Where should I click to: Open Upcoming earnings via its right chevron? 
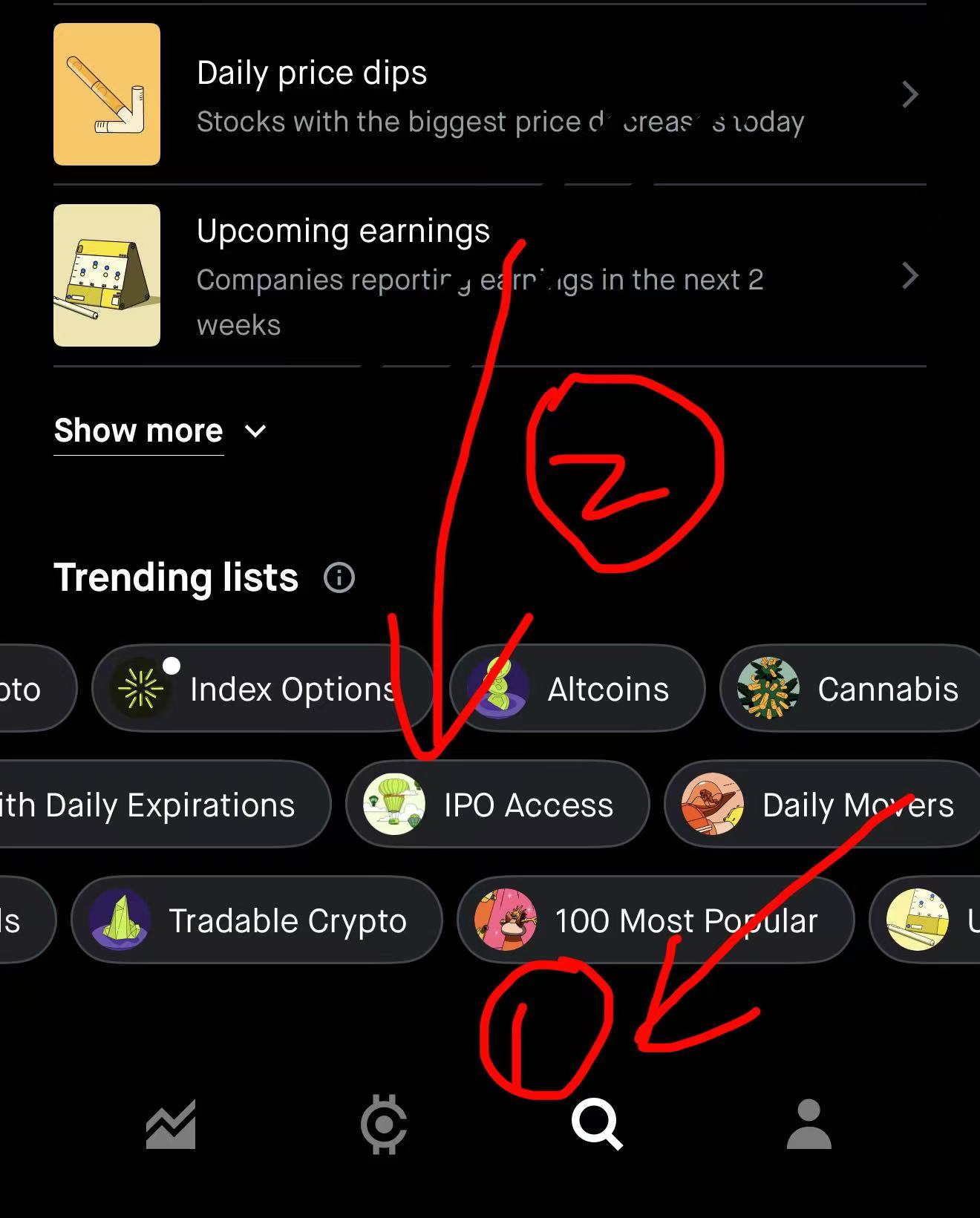tap(909, 275)
